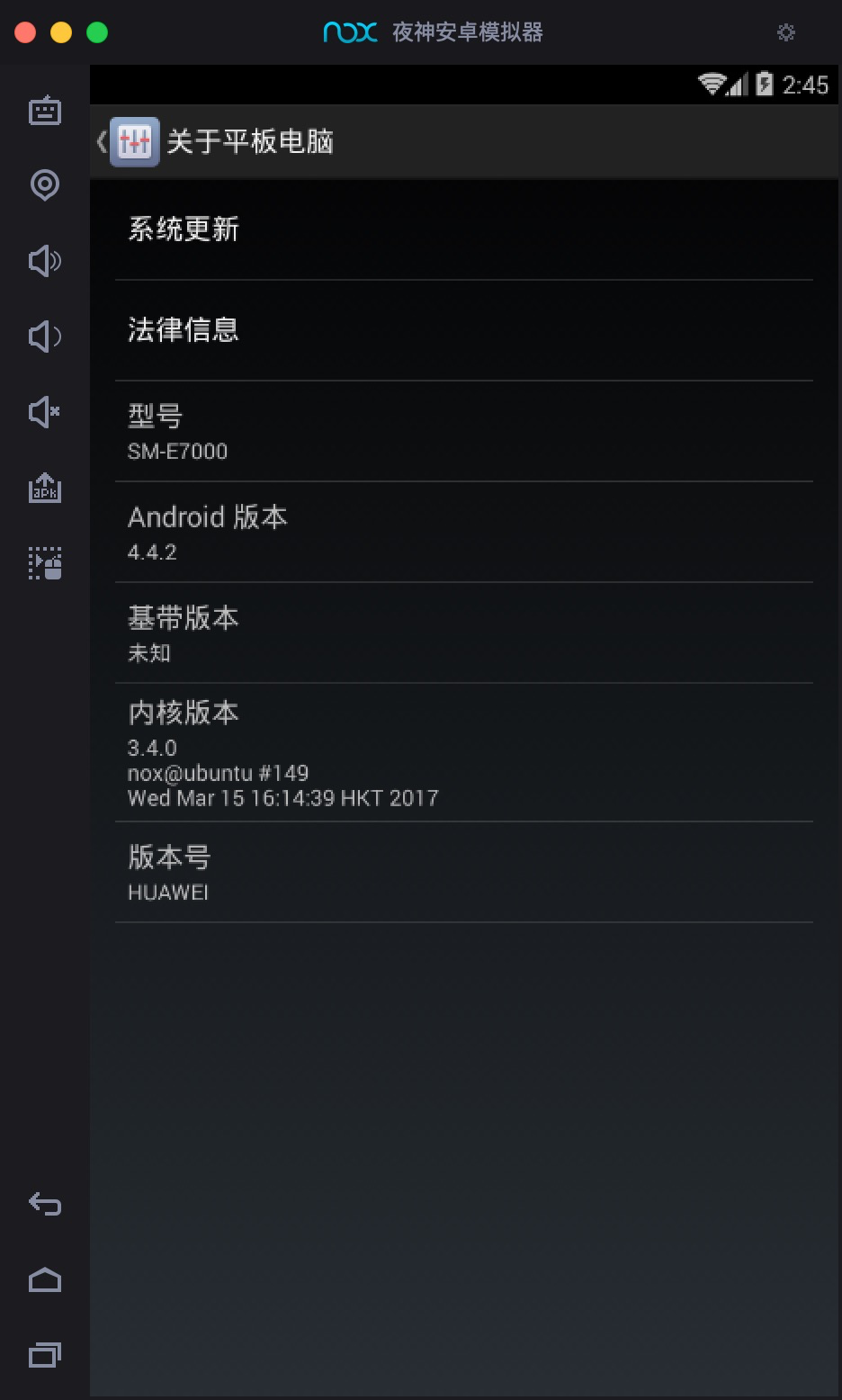Open the Nox virtual location tool
Screen dimensions: 842x1400
45,185
